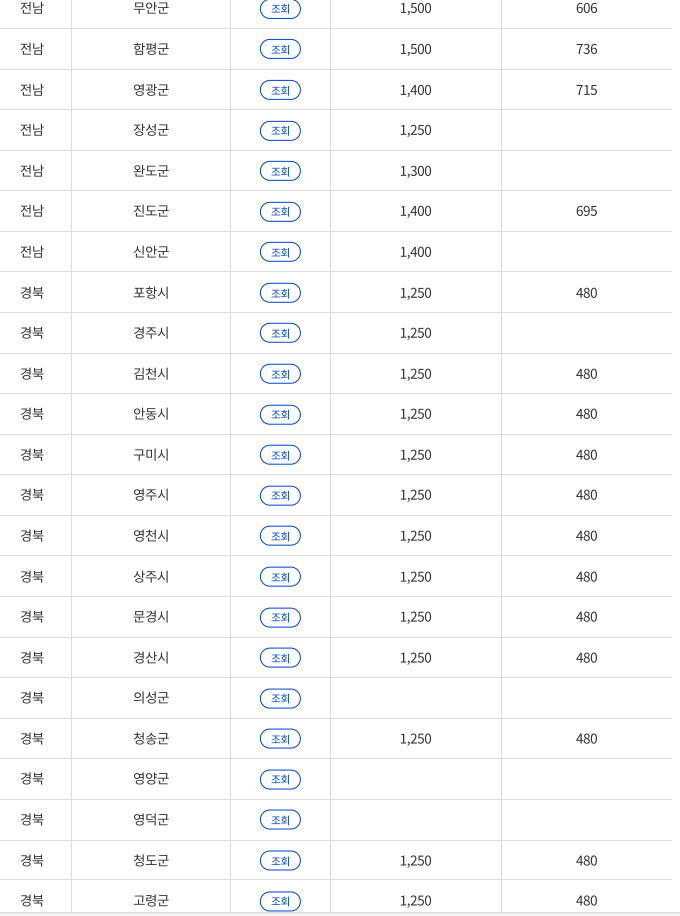Open 완도군 details via 조회
680x916 pixels.
(x=280, y=171)
